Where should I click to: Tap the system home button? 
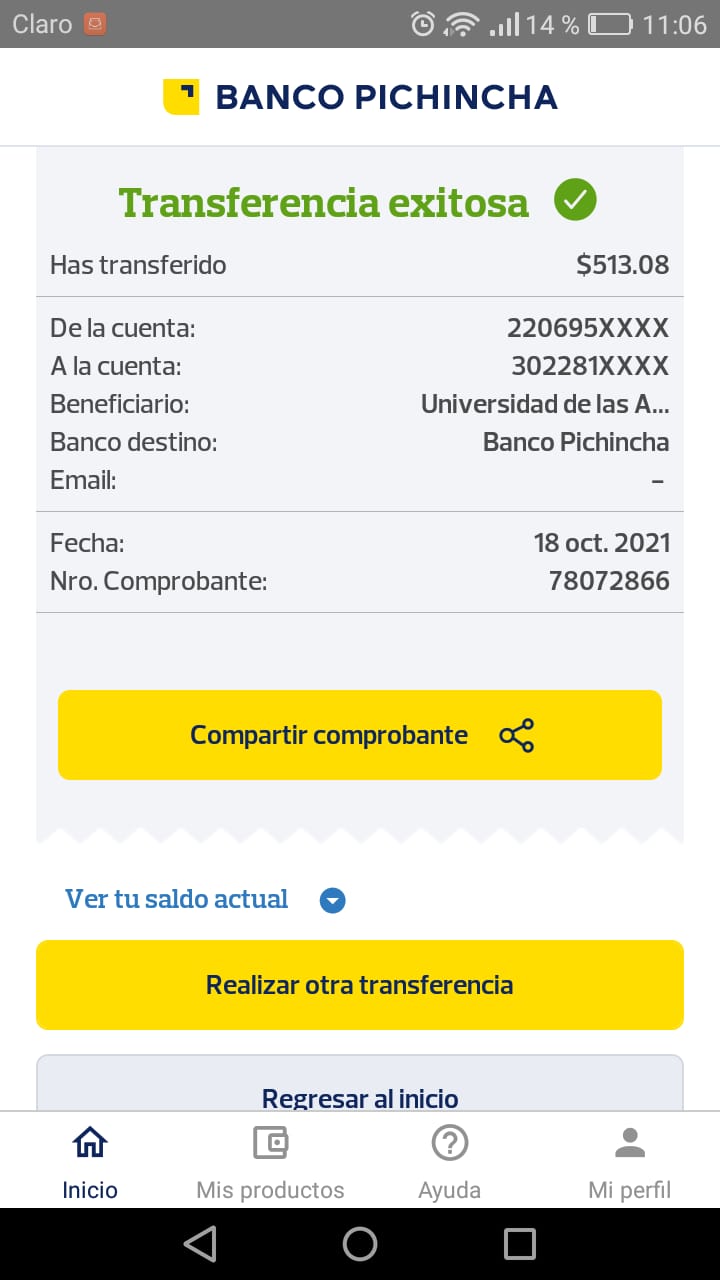click(x=360, y=1244)
